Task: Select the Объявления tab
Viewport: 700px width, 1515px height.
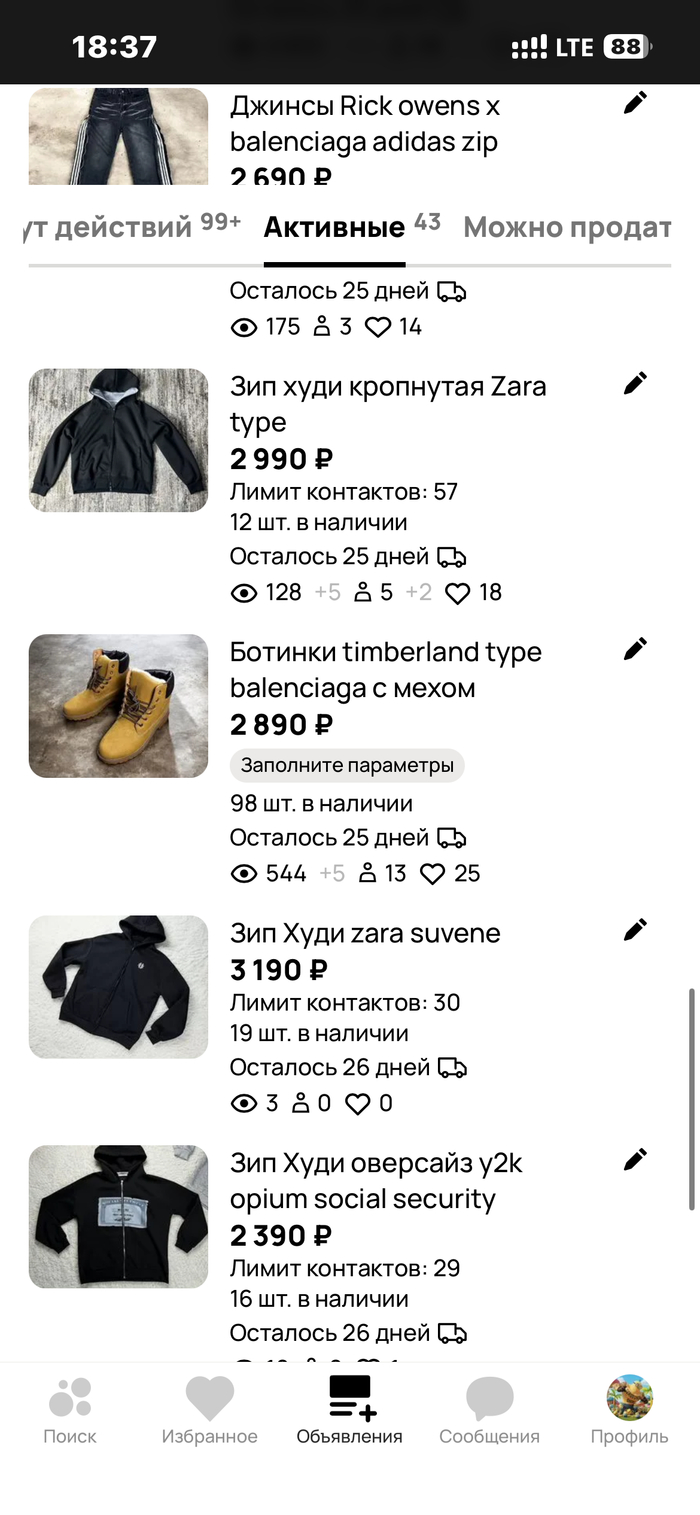Action: pyautogui.click(x=350, y=1411)
